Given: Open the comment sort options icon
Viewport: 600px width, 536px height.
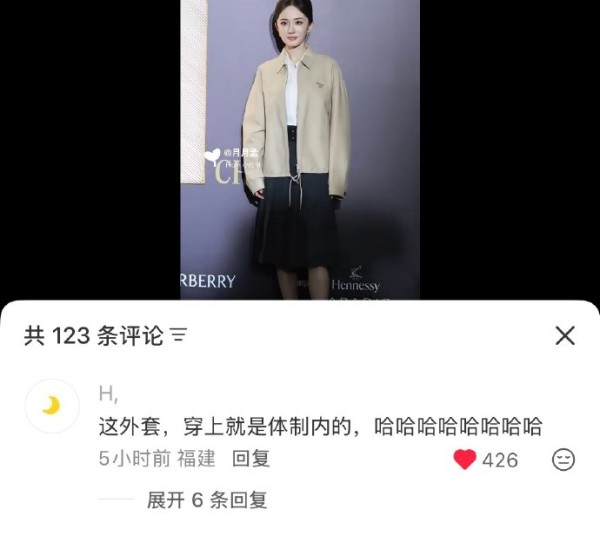Looking at the screenshot, I should click(x=179, y=336).
